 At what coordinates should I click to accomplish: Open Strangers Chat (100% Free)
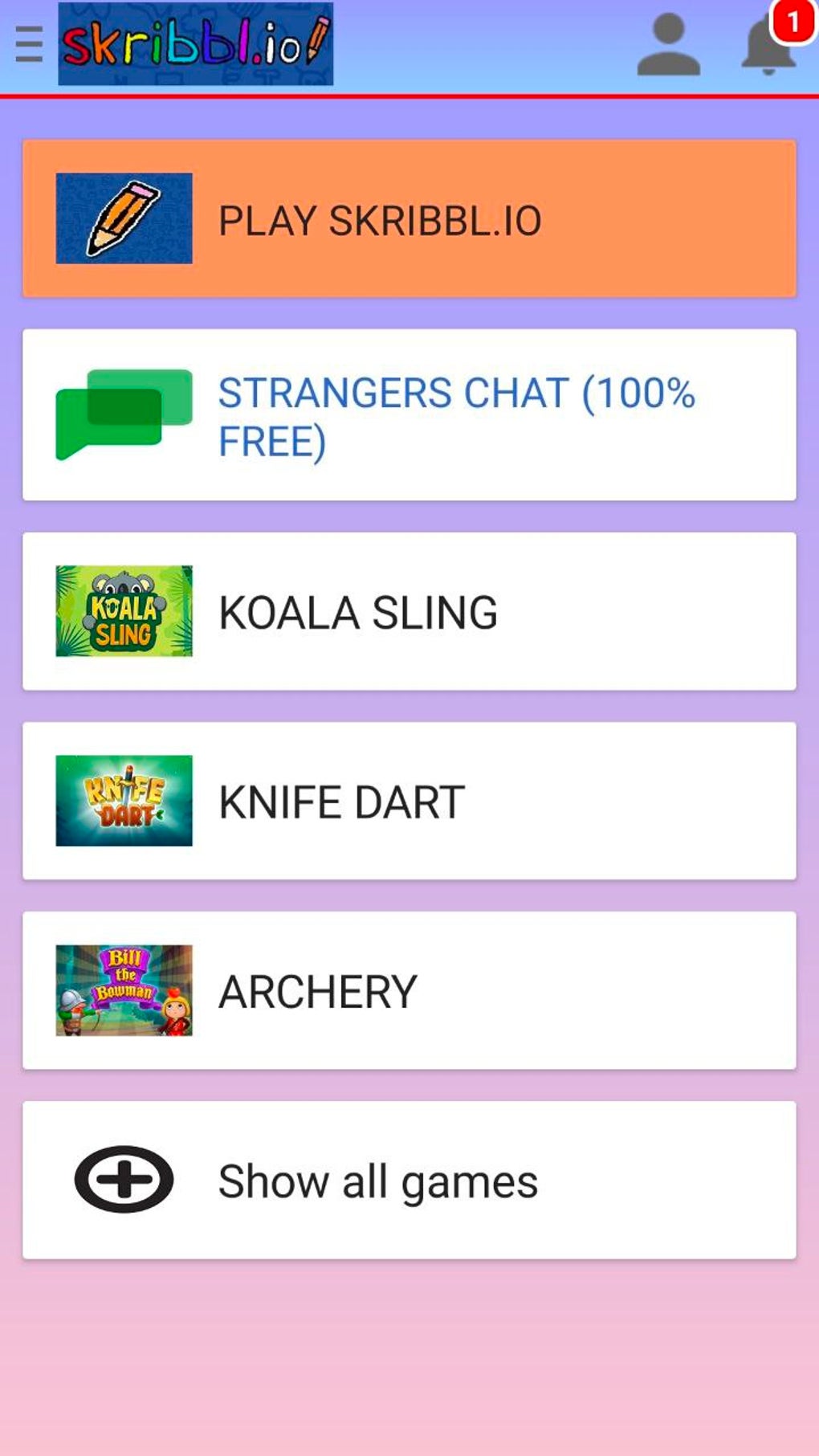(409, 415)
